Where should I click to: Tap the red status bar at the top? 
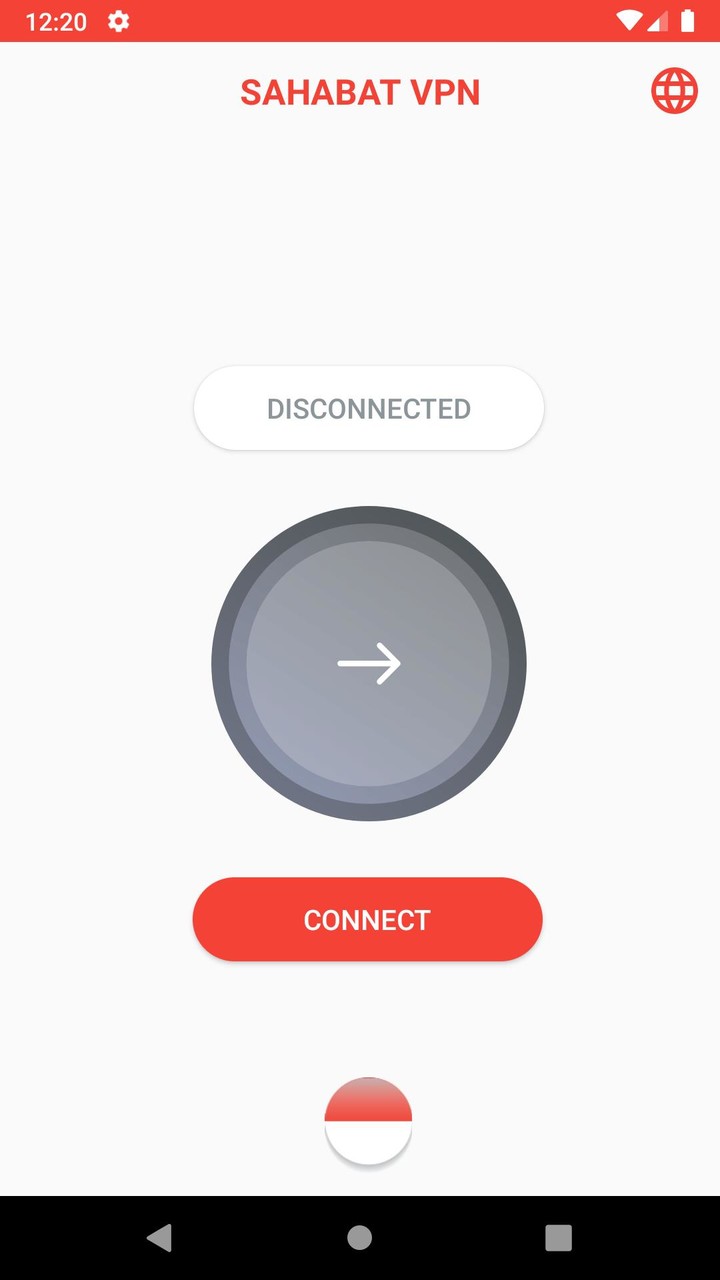(360, 20)
